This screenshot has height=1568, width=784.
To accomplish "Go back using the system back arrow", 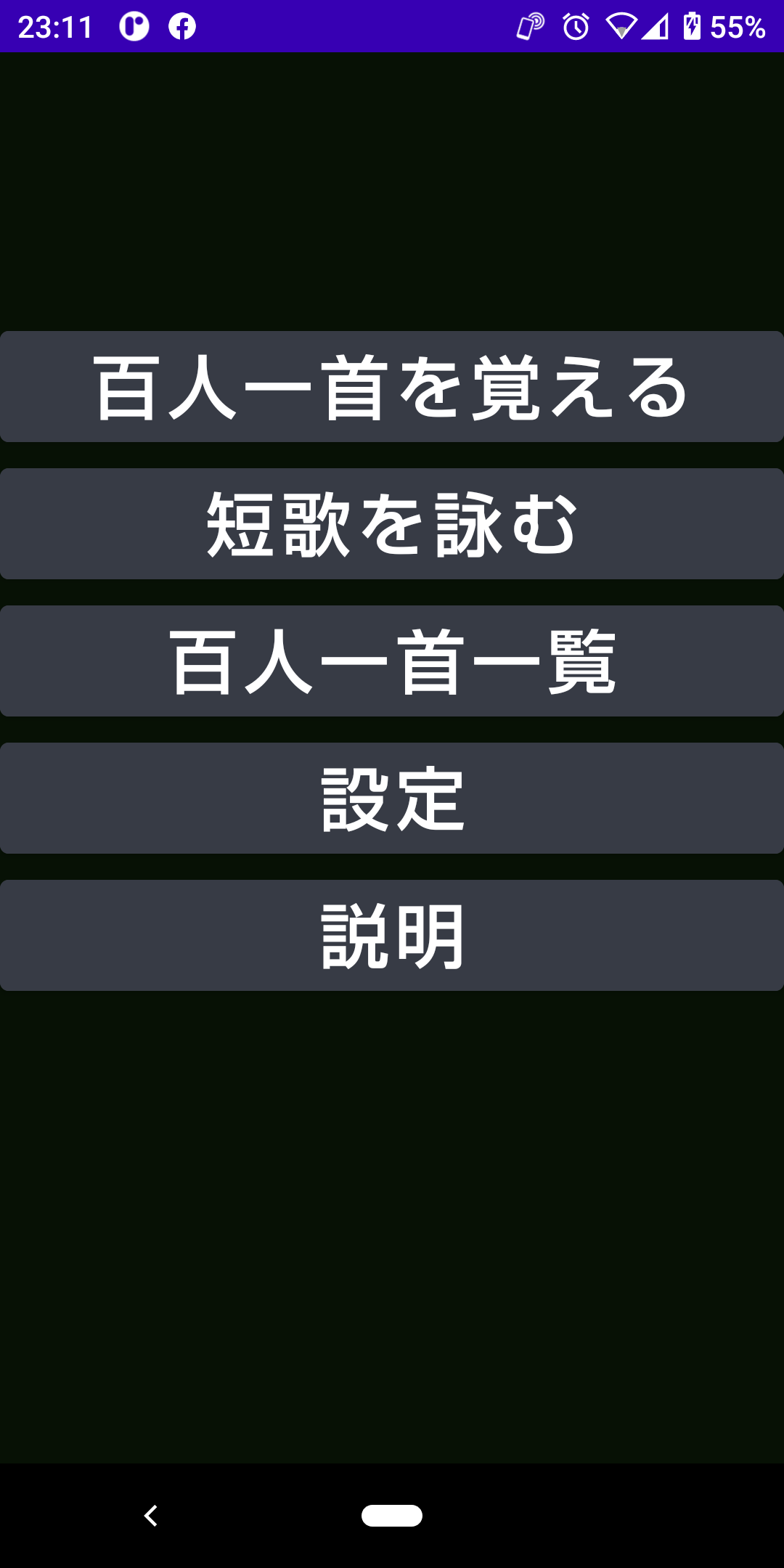I will point(150,1516).
